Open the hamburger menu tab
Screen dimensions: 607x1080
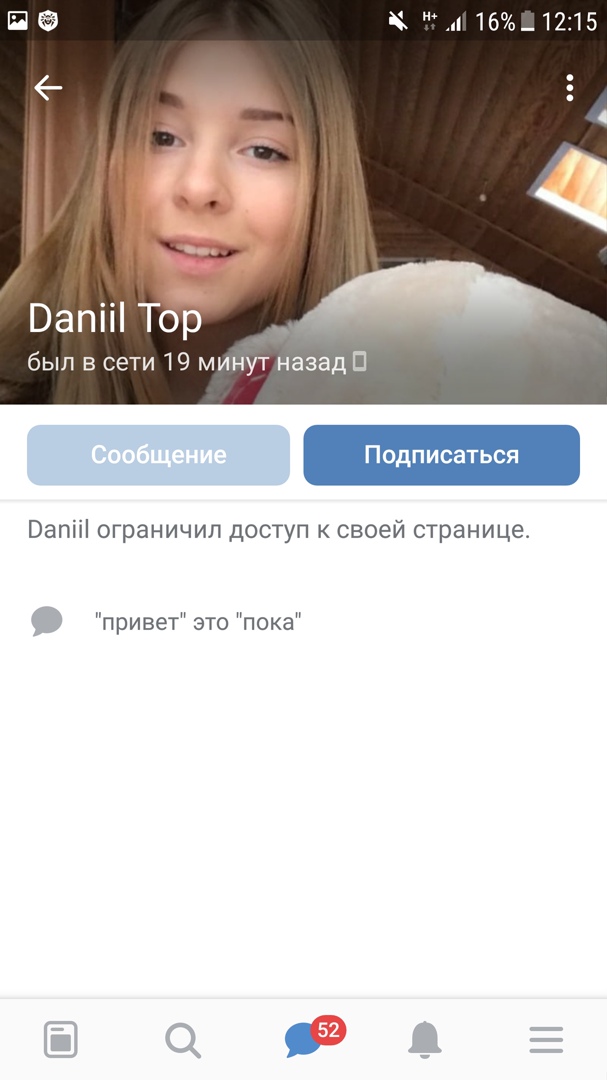546,1040
